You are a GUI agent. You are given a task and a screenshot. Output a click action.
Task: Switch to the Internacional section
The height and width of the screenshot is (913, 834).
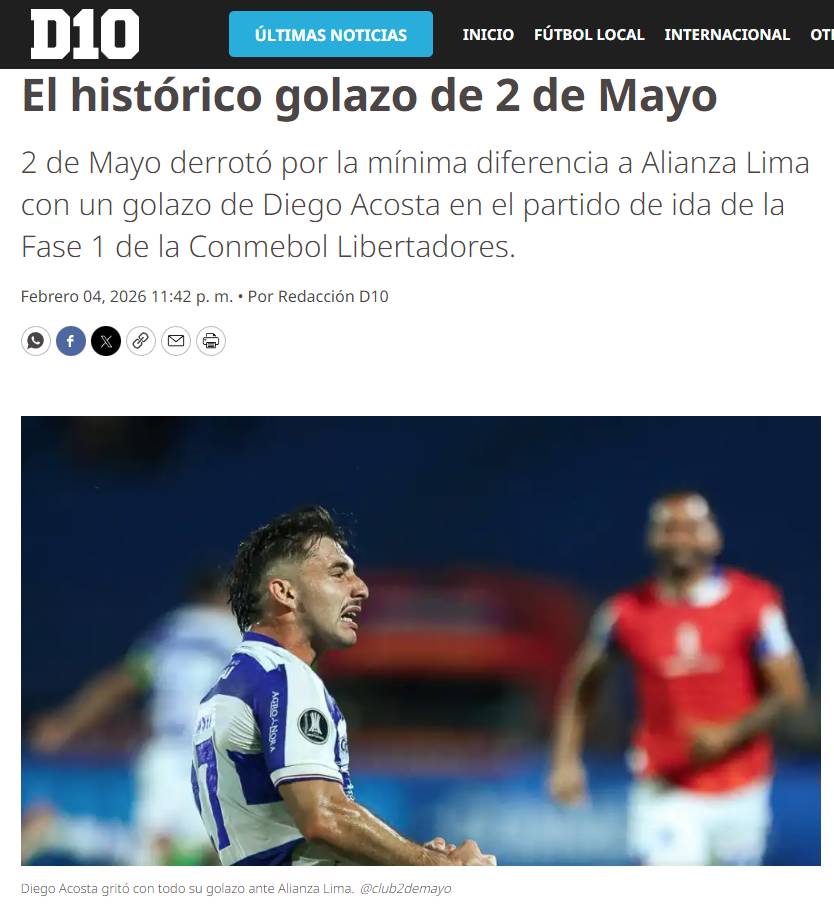727,35
